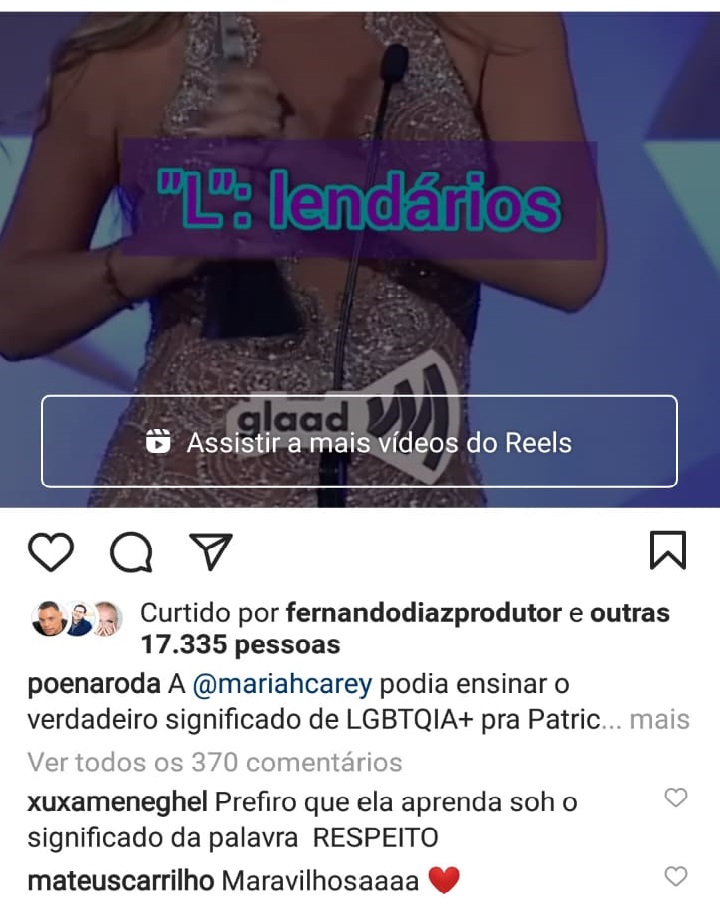Open poenaroda's profile from caption
The width and height of the screenshot is (720, 908).
pos(94,685)
